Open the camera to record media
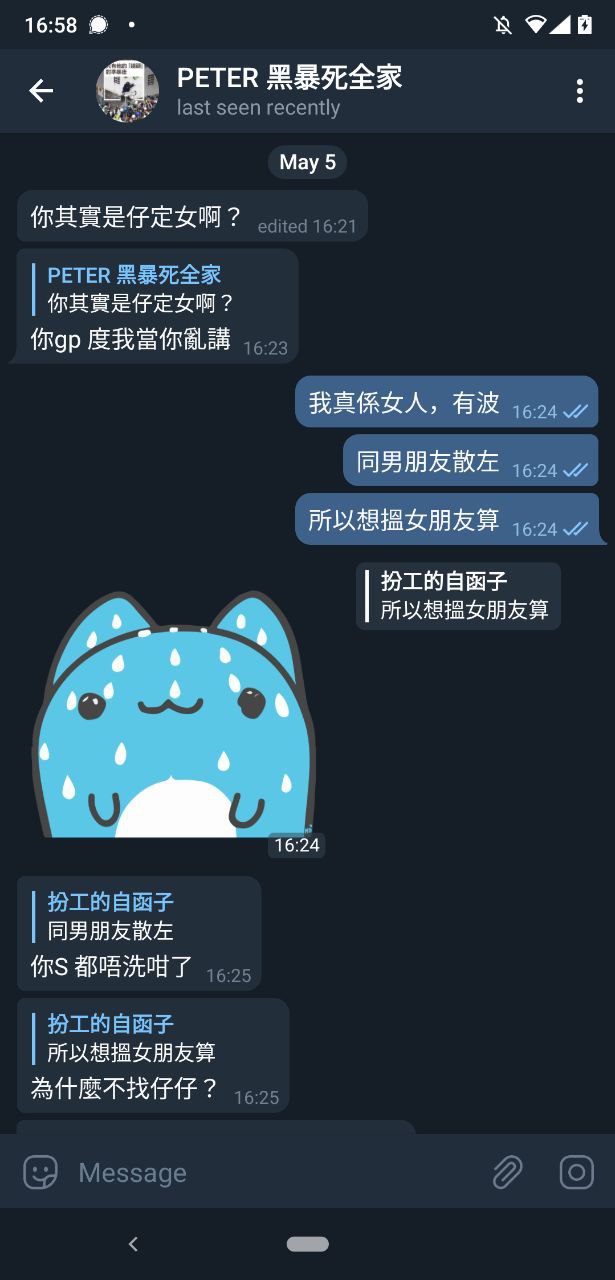 (576, 1172)
